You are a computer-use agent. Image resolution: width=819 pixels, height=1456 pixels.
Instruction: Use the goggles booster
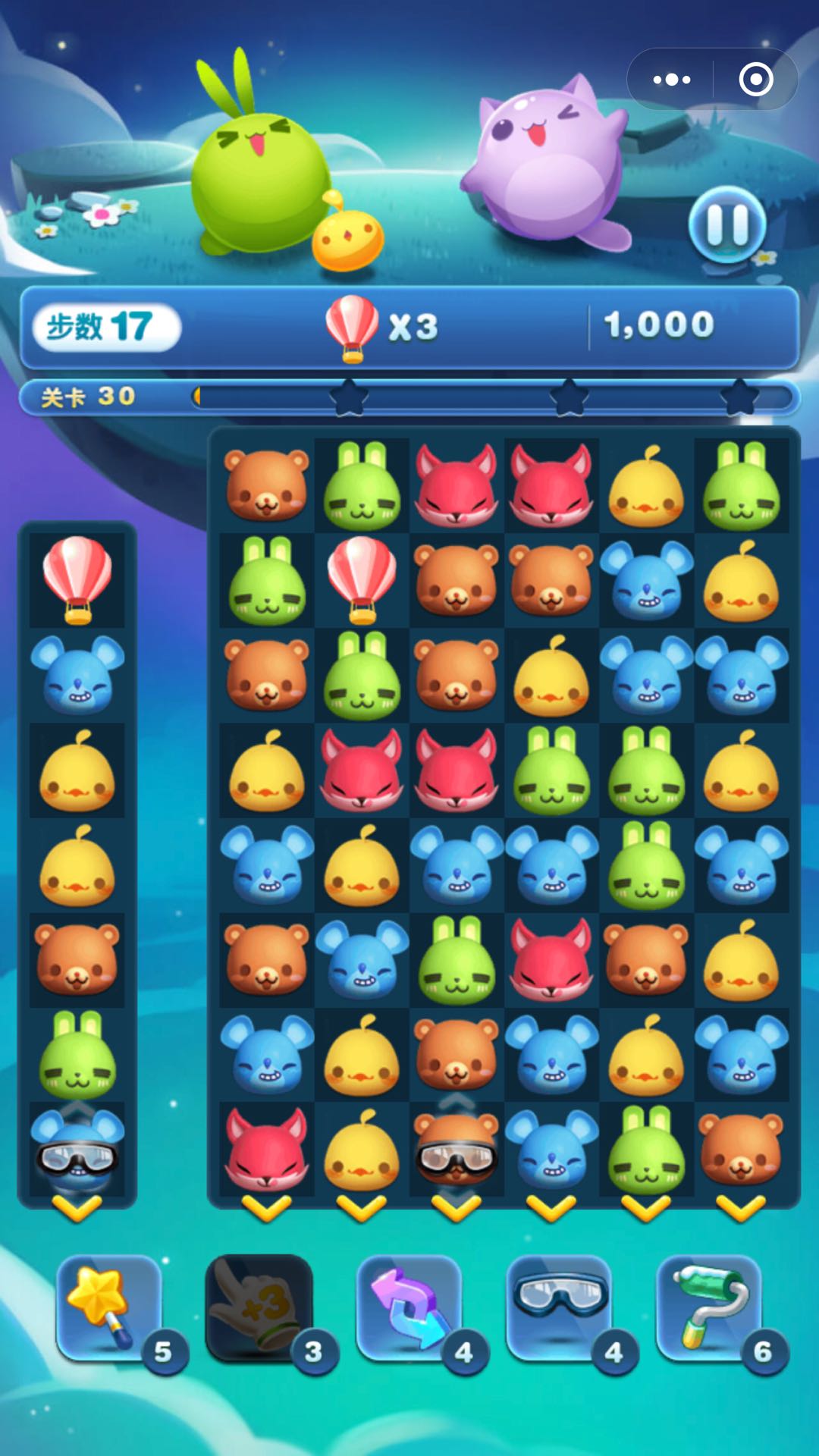[559, 1307]
